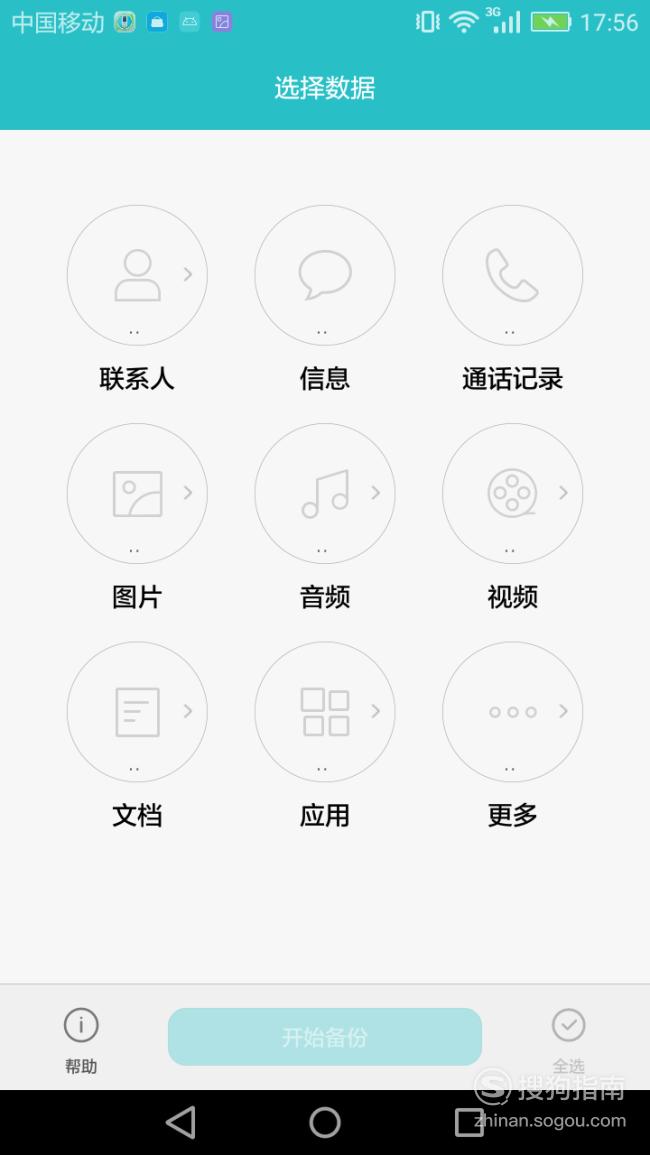This screenshot has height=1155, width=650.
Task: Tap 全选 to select all data
Action: 568,1040
